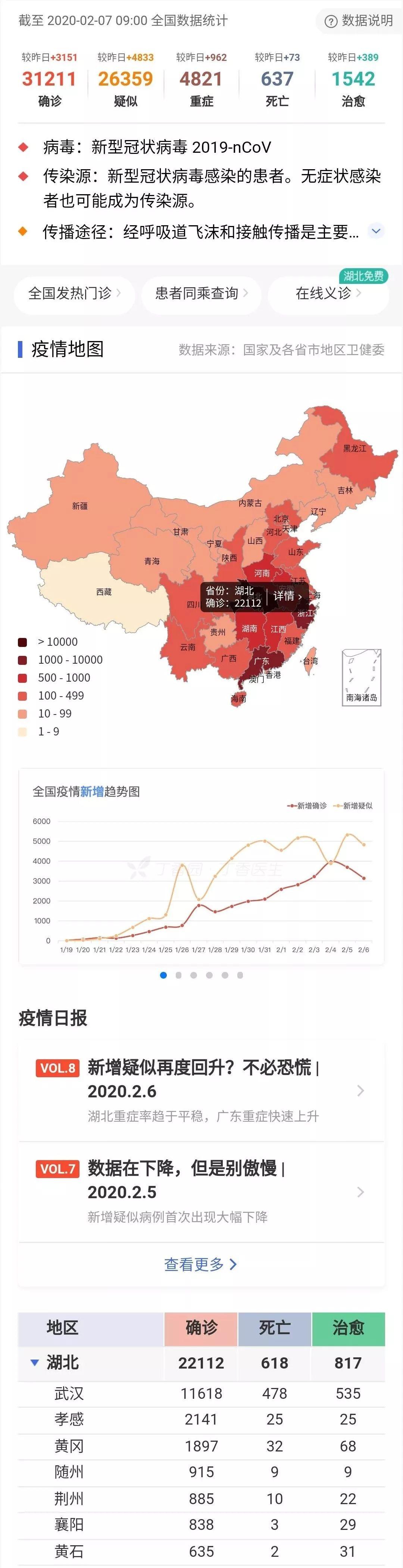The image size is (403, 1568).
Task: Open VOL.8 新增疑似再度回升 report
Action: [x=201, y=1090]
